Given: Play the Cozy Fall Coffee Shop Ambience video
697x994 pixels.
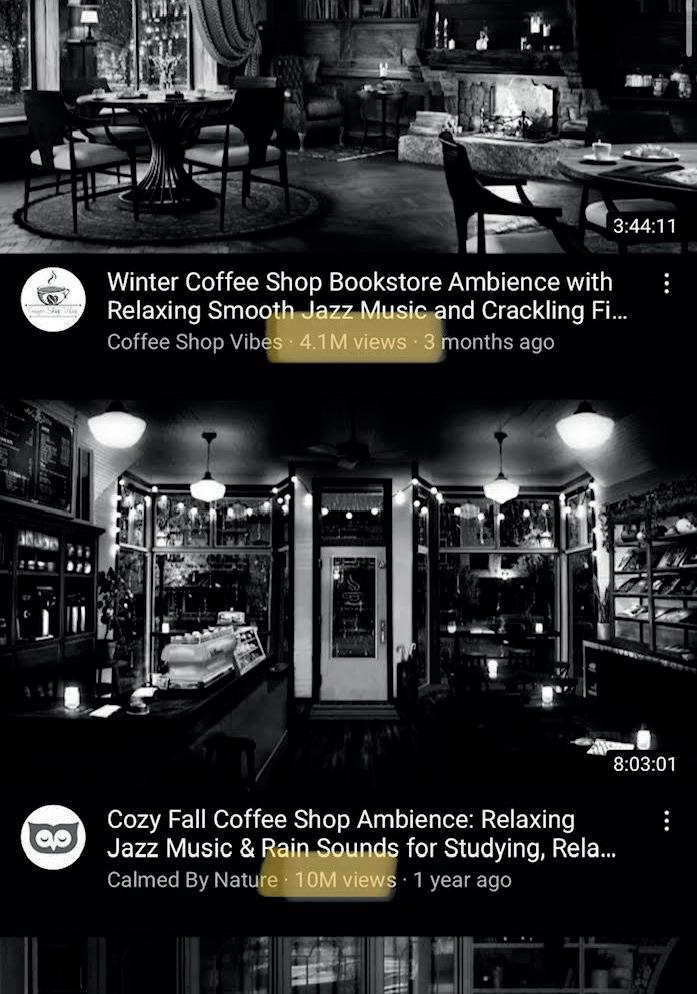Looking at the screenshot, I should [348, 590].
